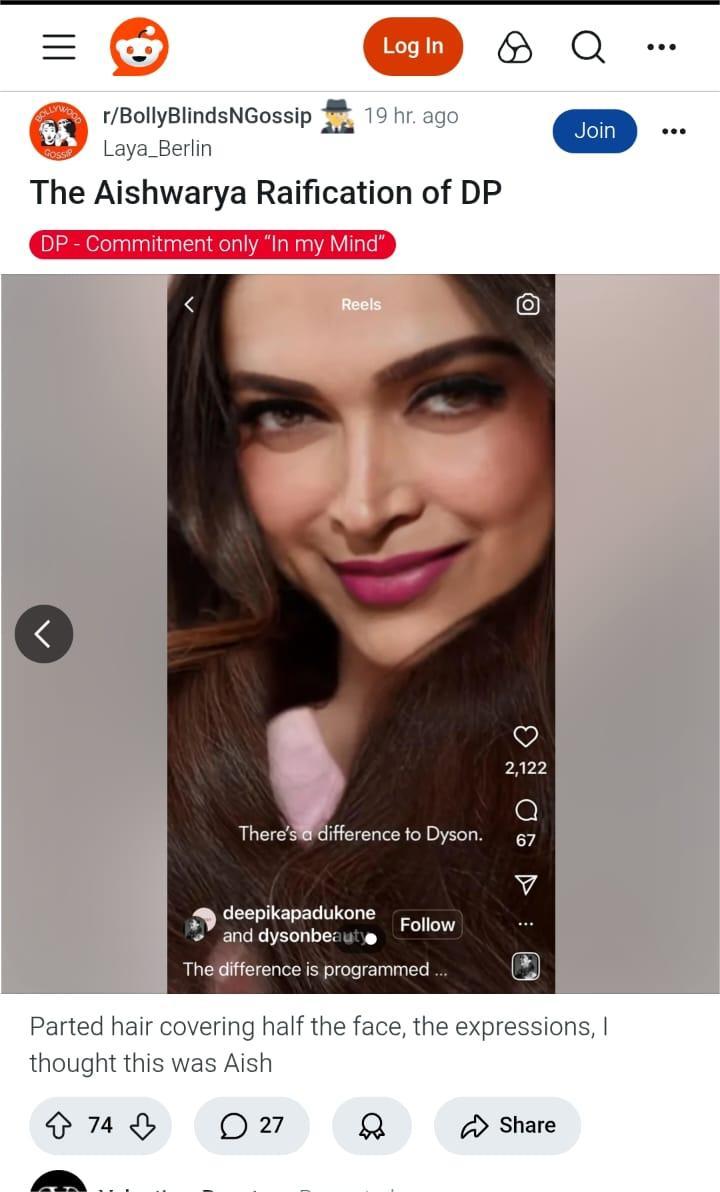Open the post's three-dot options menu
The height and width of the screenshot is (1192, 720).
pyautogui.click(x=674, y=131)
